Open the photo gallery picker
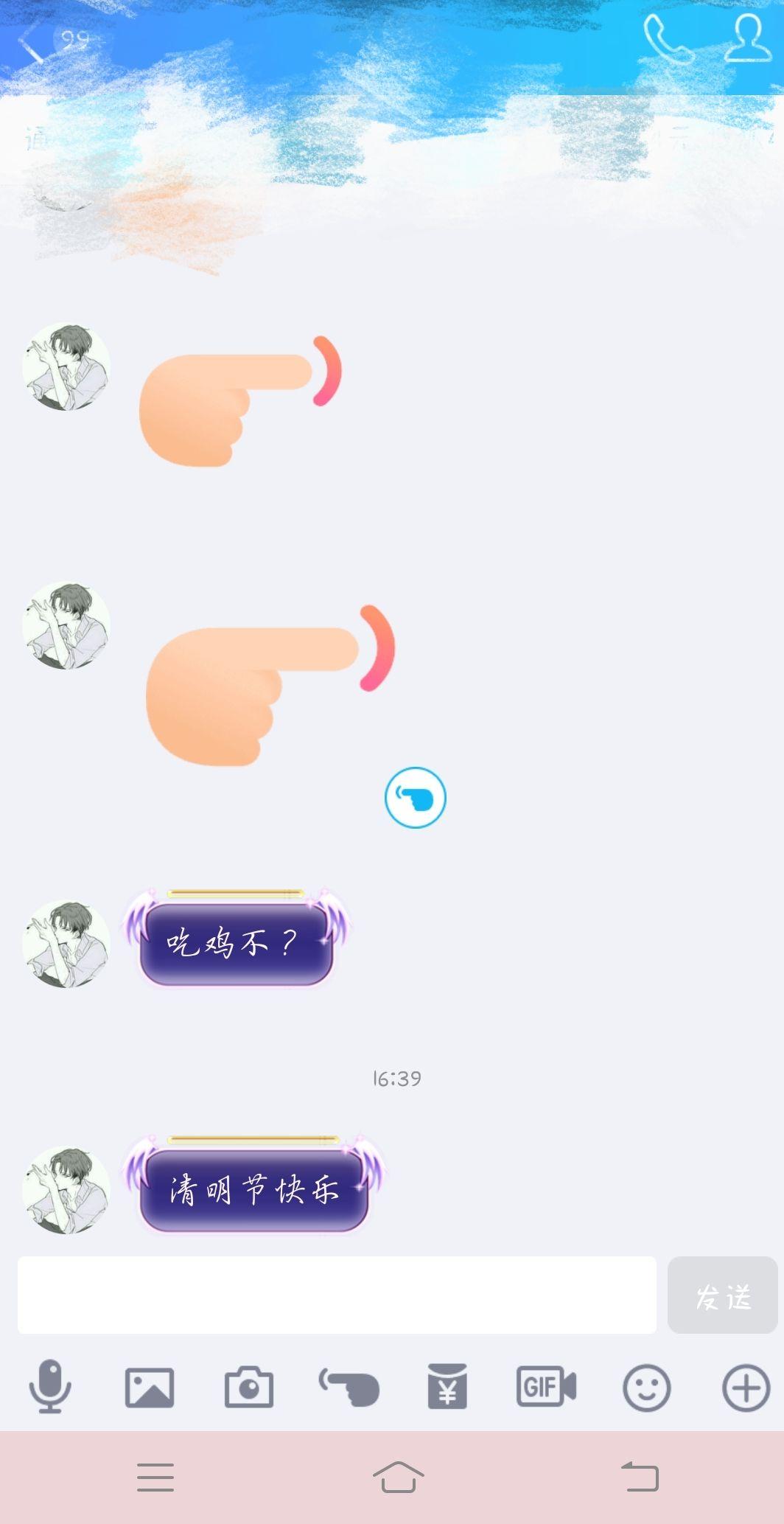Screen dimensions: 784x1524 point(150,1388)
